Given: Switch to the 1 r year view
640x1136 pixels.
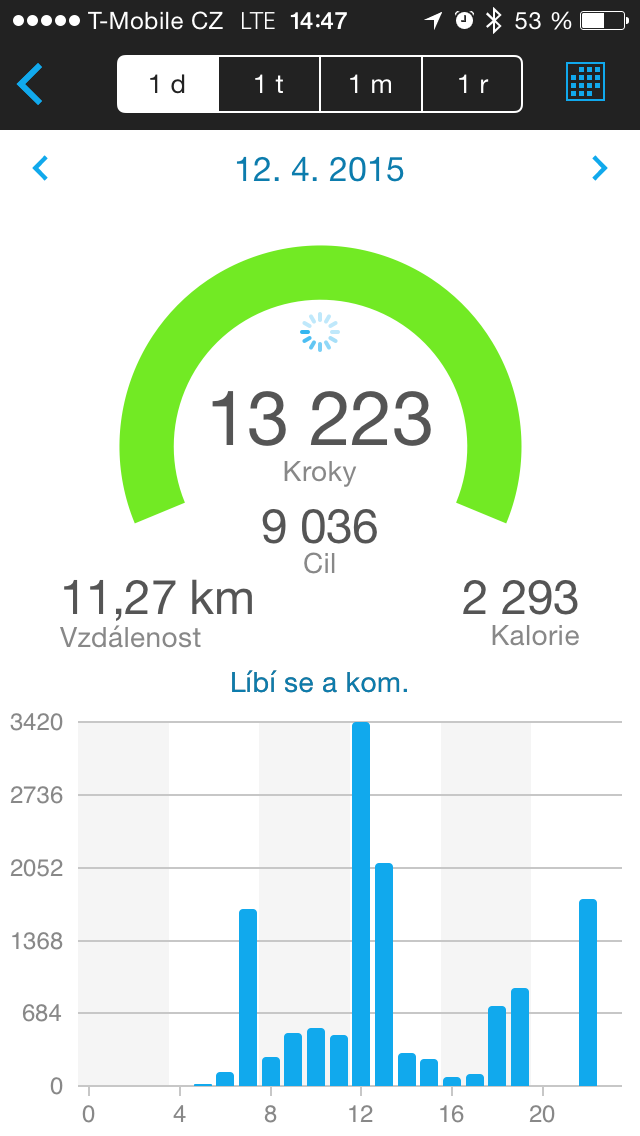Looking at the screenshot, I should (x=472, y=84).
